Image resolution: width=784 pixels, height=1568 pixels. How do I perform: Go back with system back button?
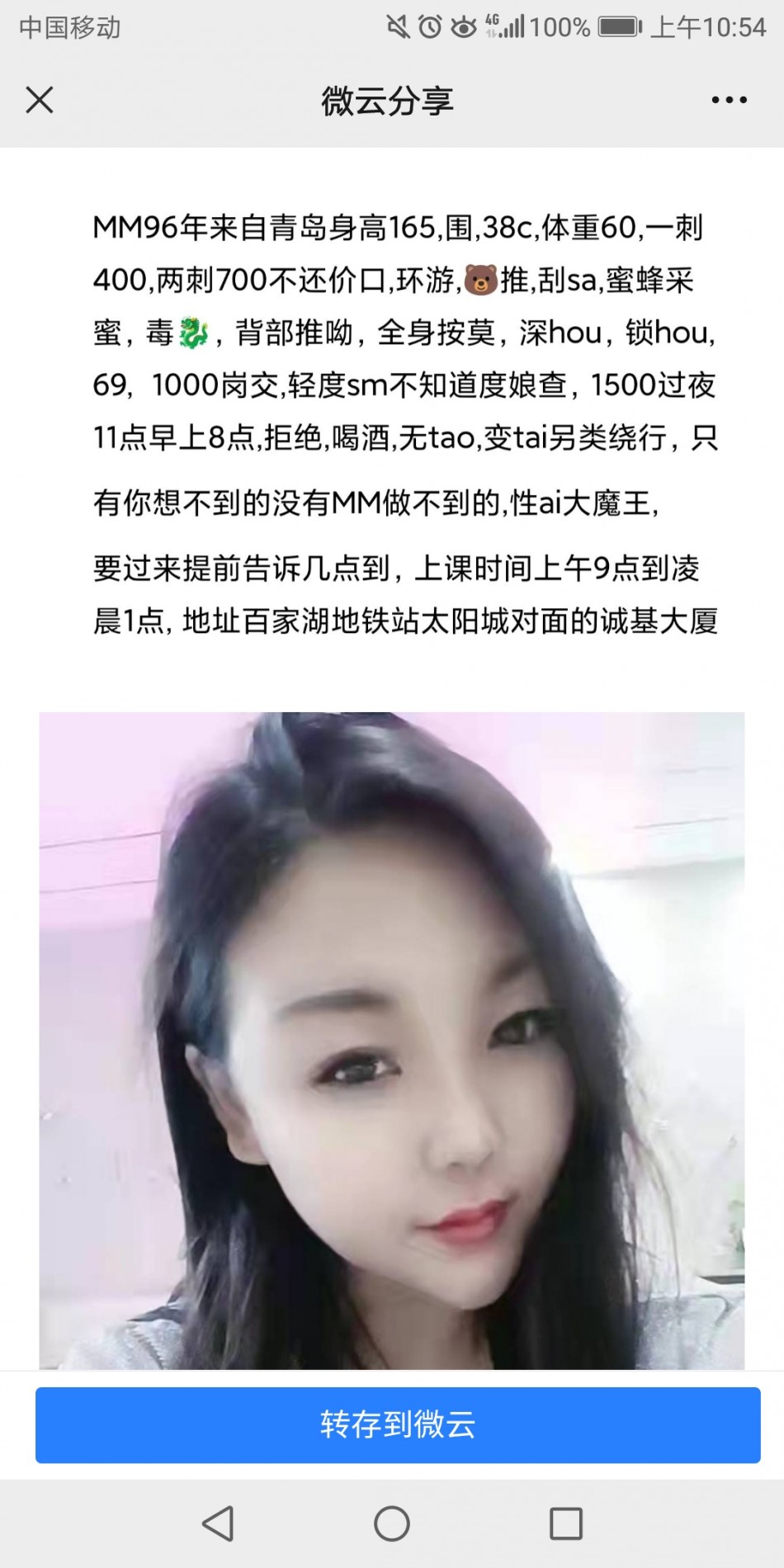pyautogui.click(x=219, y=1523)
